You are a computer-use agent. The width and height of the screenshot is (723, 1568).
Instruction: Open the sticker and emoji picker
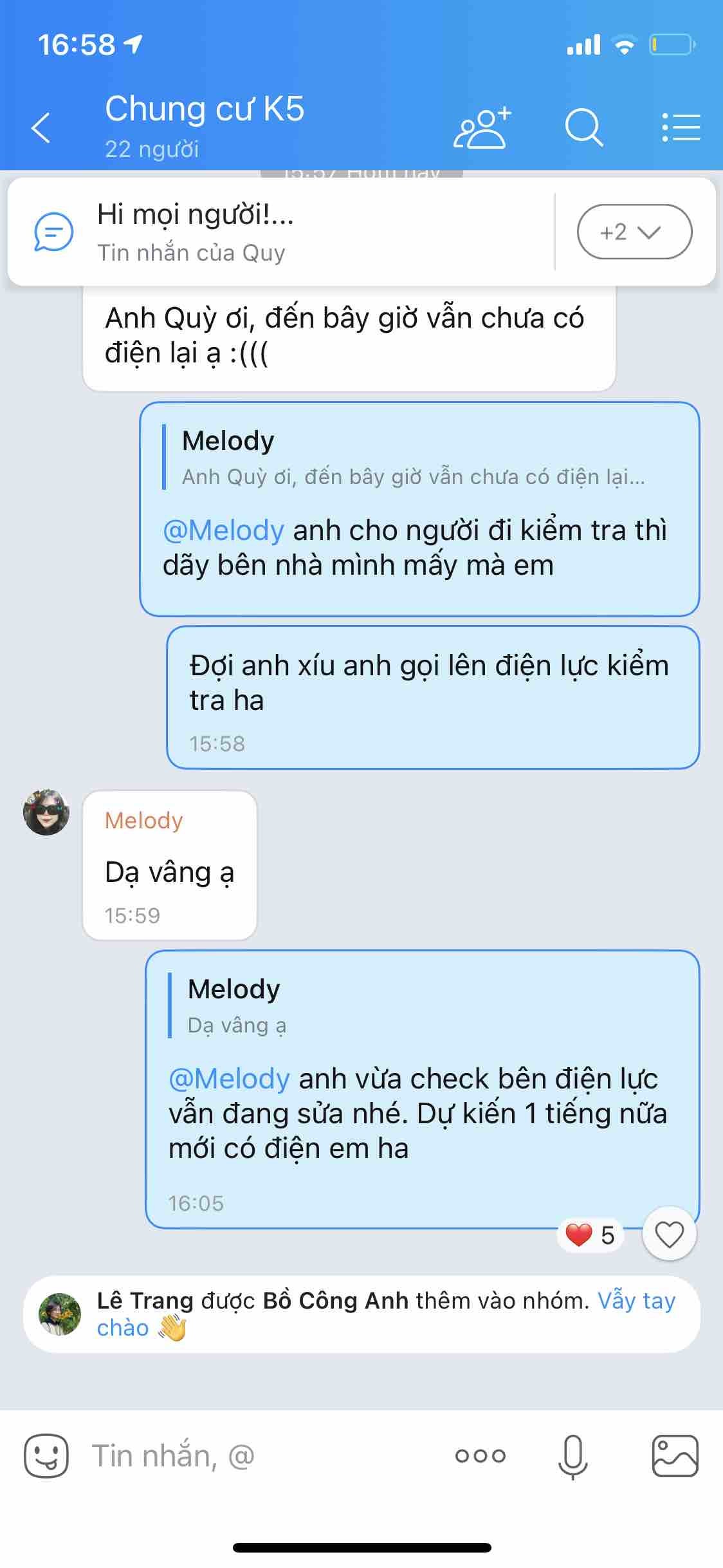(46, 1456)
